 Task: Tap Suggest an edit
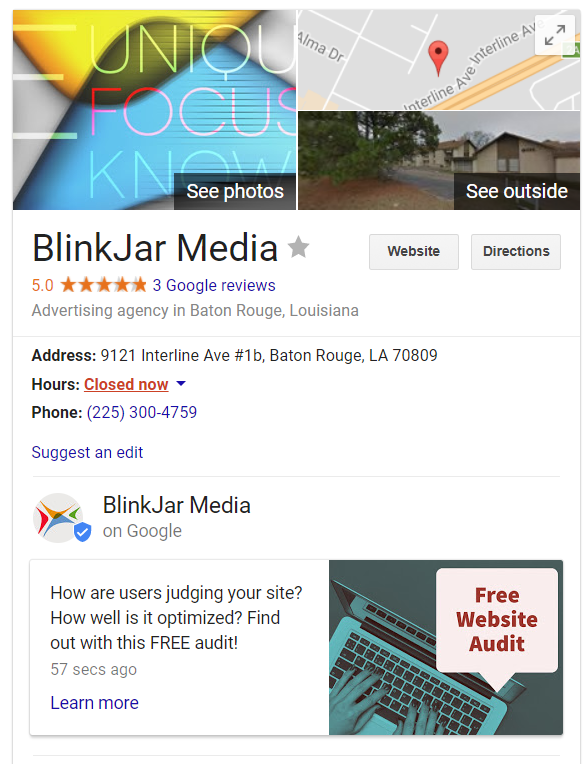(87, 452)
